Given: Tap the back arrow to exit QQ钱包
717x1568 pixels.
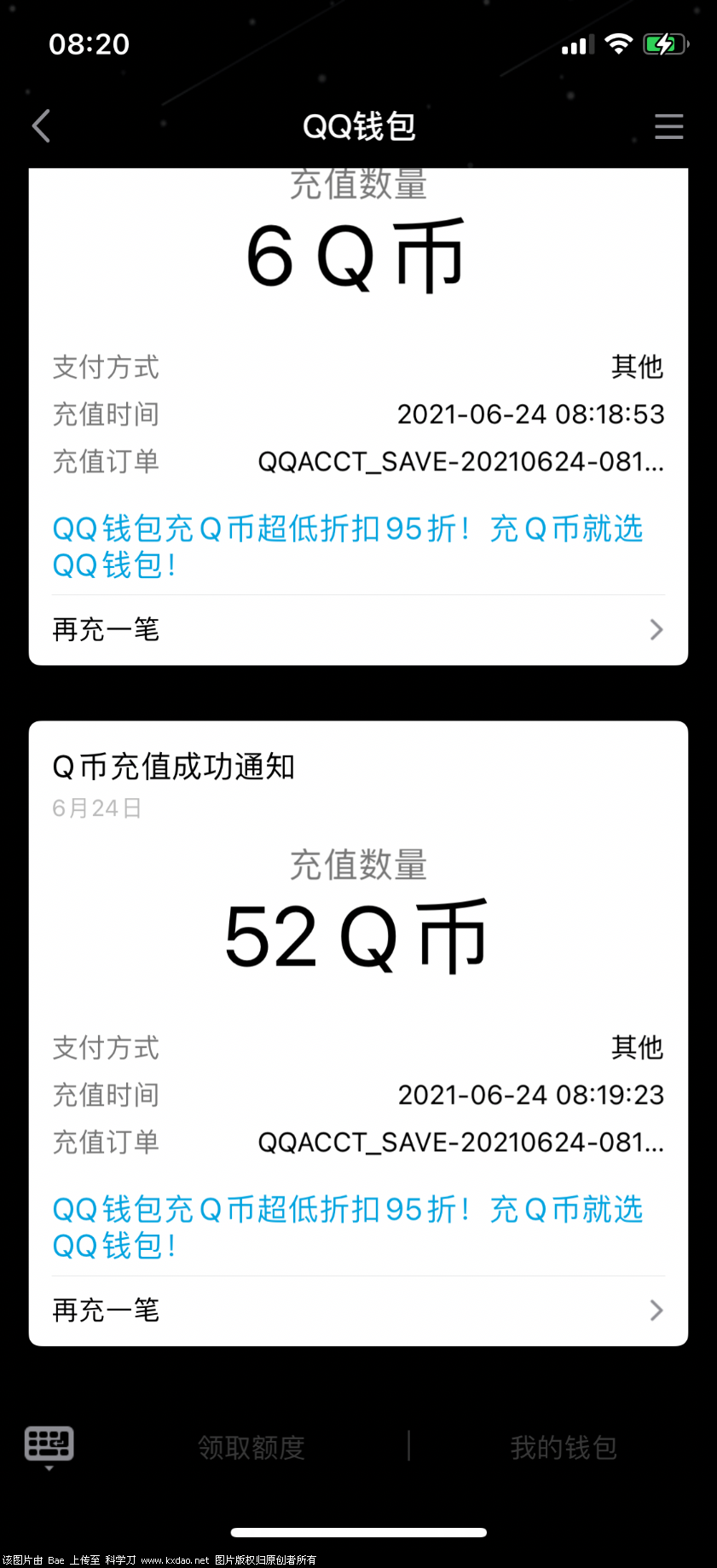Looking at the screenshot, I should coord(41,125).
